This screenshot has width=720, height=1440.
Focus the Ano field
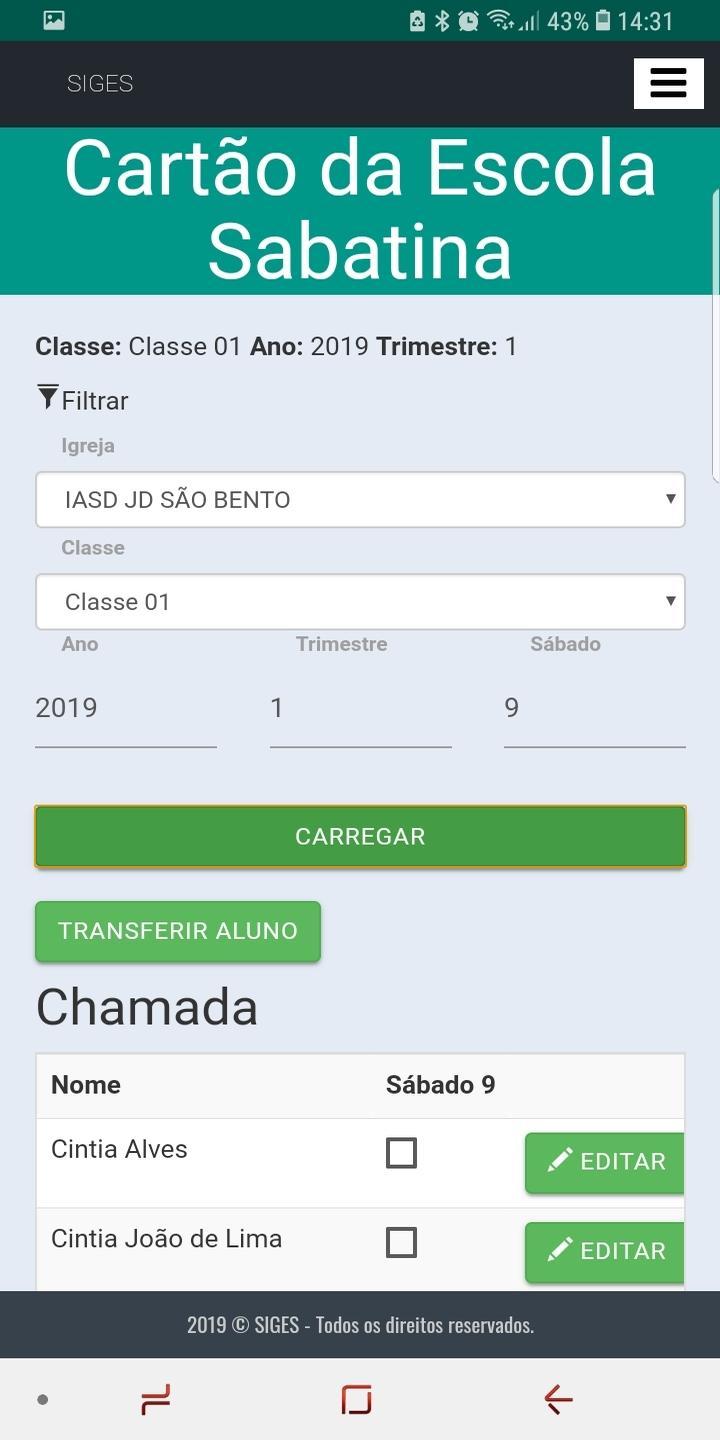[x=126, y=708]
